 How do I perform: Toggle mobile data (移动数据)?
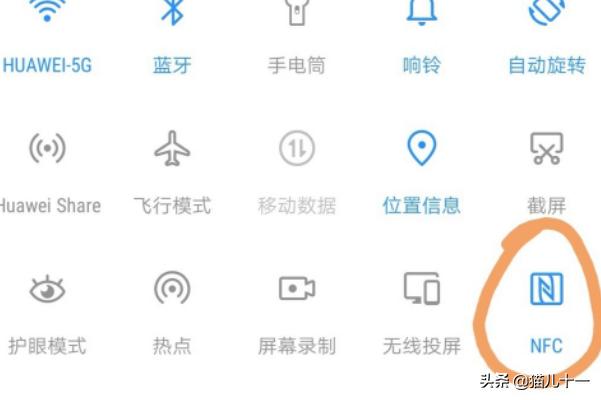[x=297, y=150]
